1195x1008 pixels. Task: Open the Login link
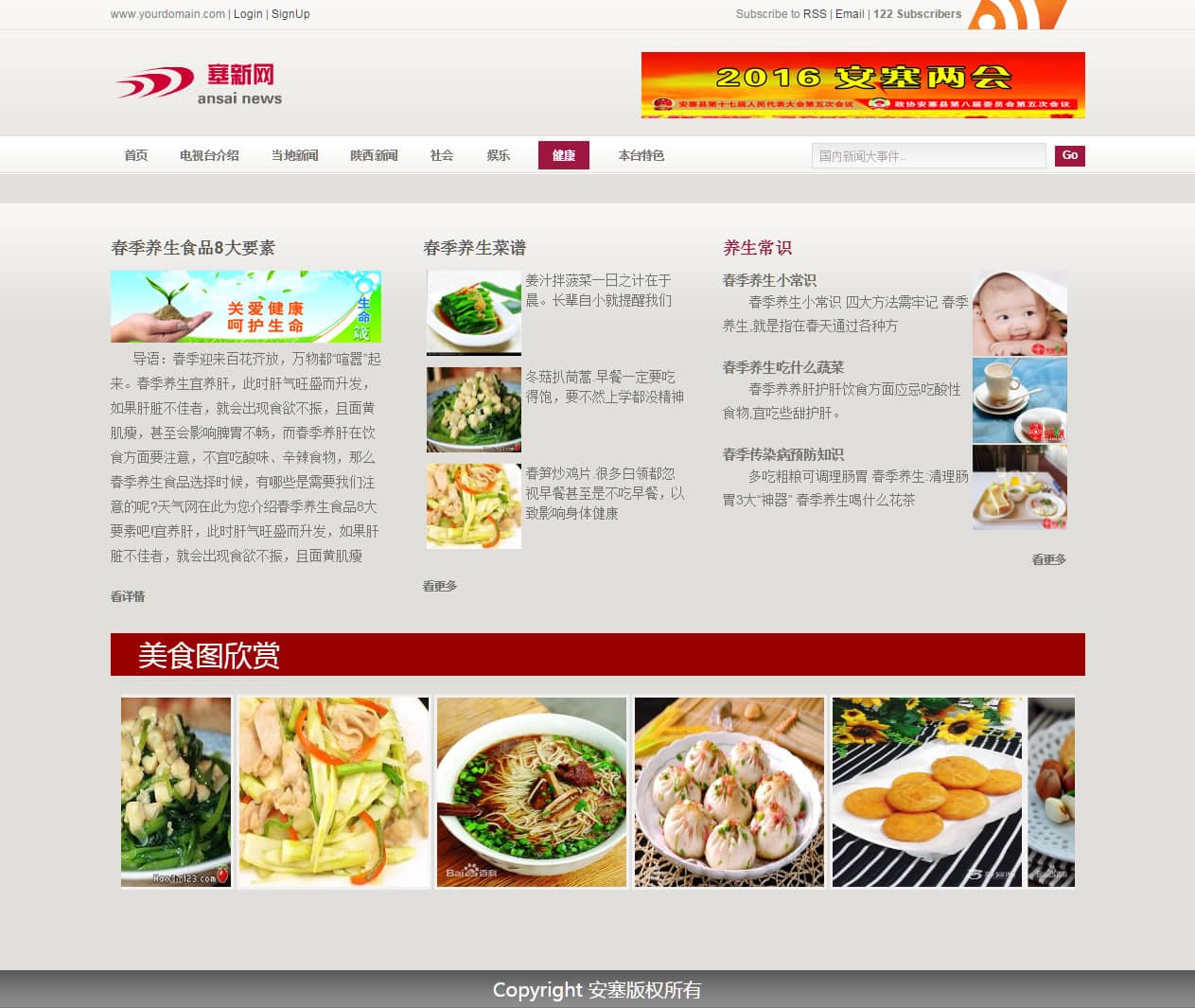248,14
